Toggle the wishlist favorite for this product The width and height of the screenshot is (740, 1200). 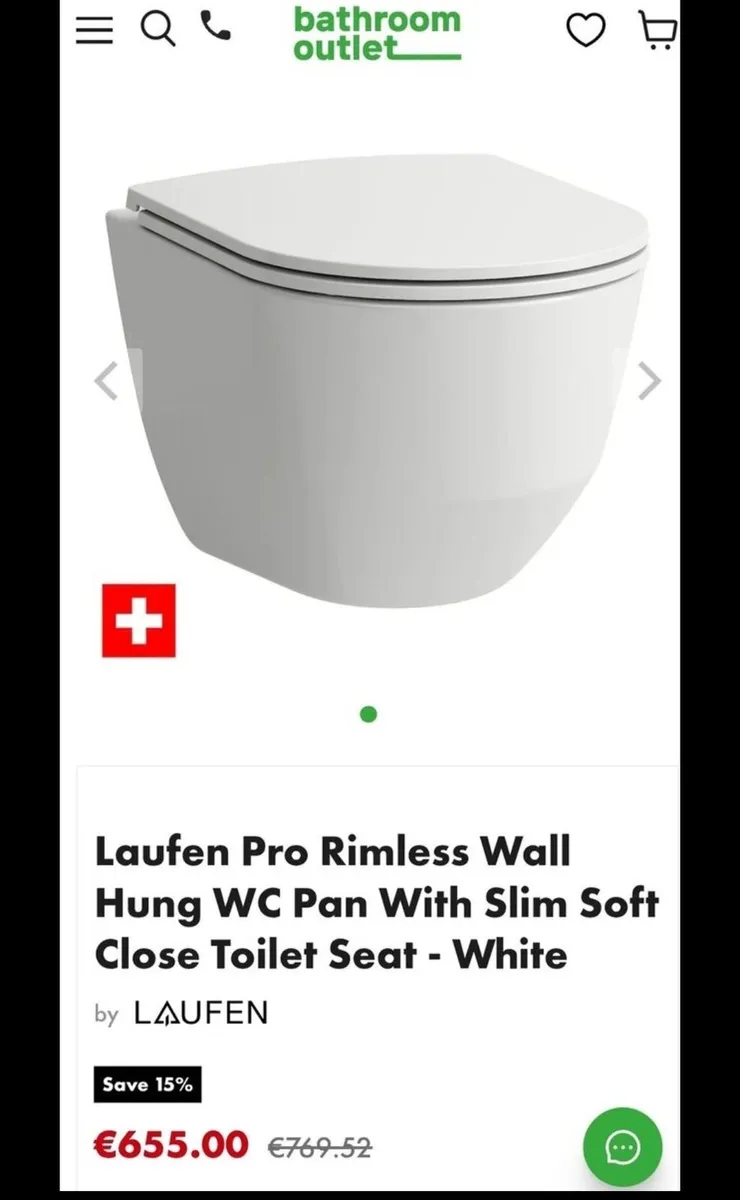click(x=586, y=30)
